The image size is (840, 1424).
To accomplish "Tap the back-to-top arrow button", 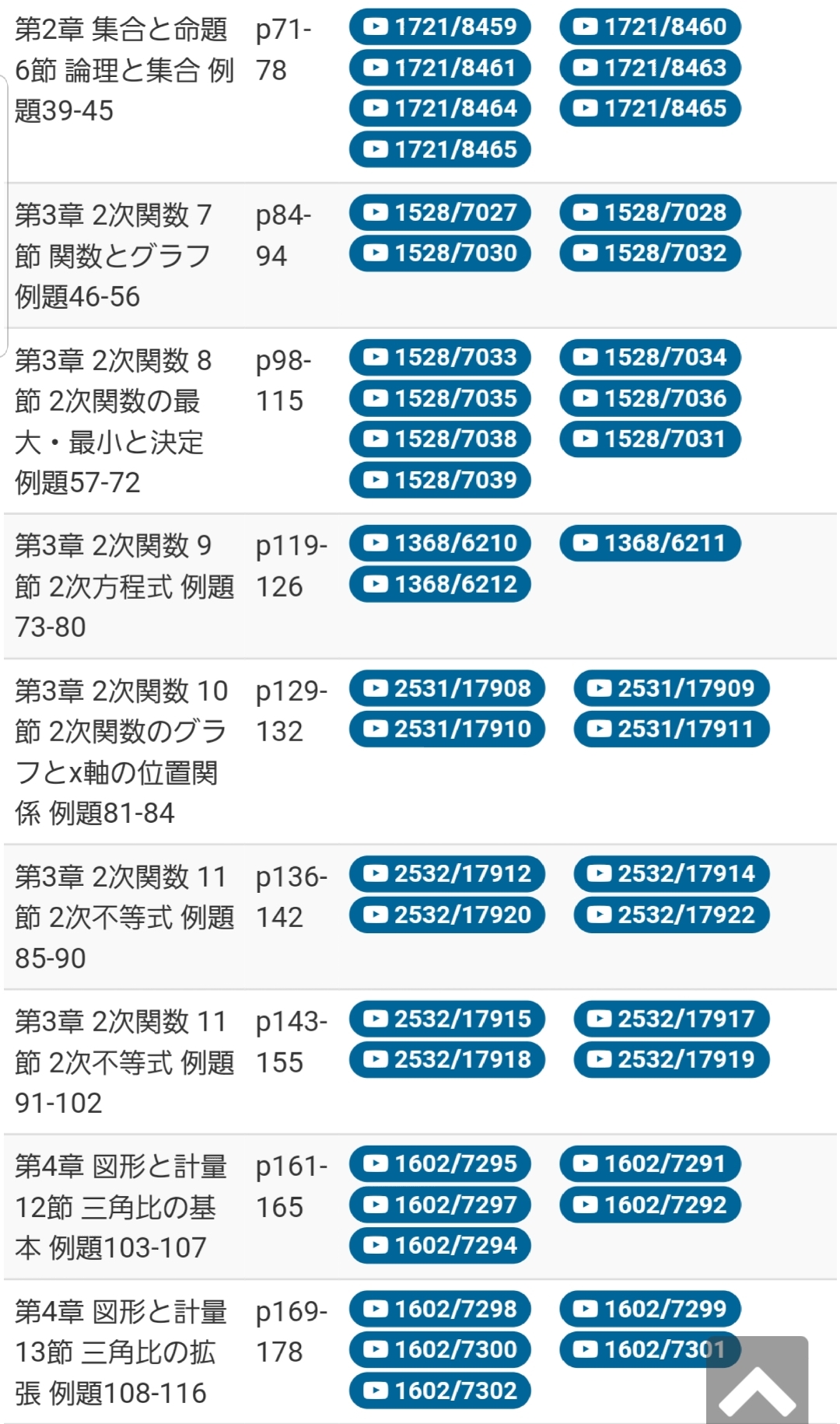I will (757, 1380).
